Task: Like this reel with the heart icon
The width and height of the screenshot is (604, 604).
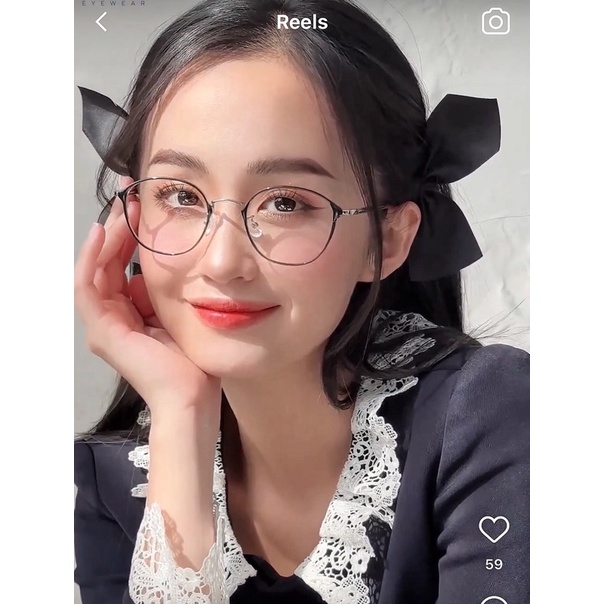Action: coord(494,529)
